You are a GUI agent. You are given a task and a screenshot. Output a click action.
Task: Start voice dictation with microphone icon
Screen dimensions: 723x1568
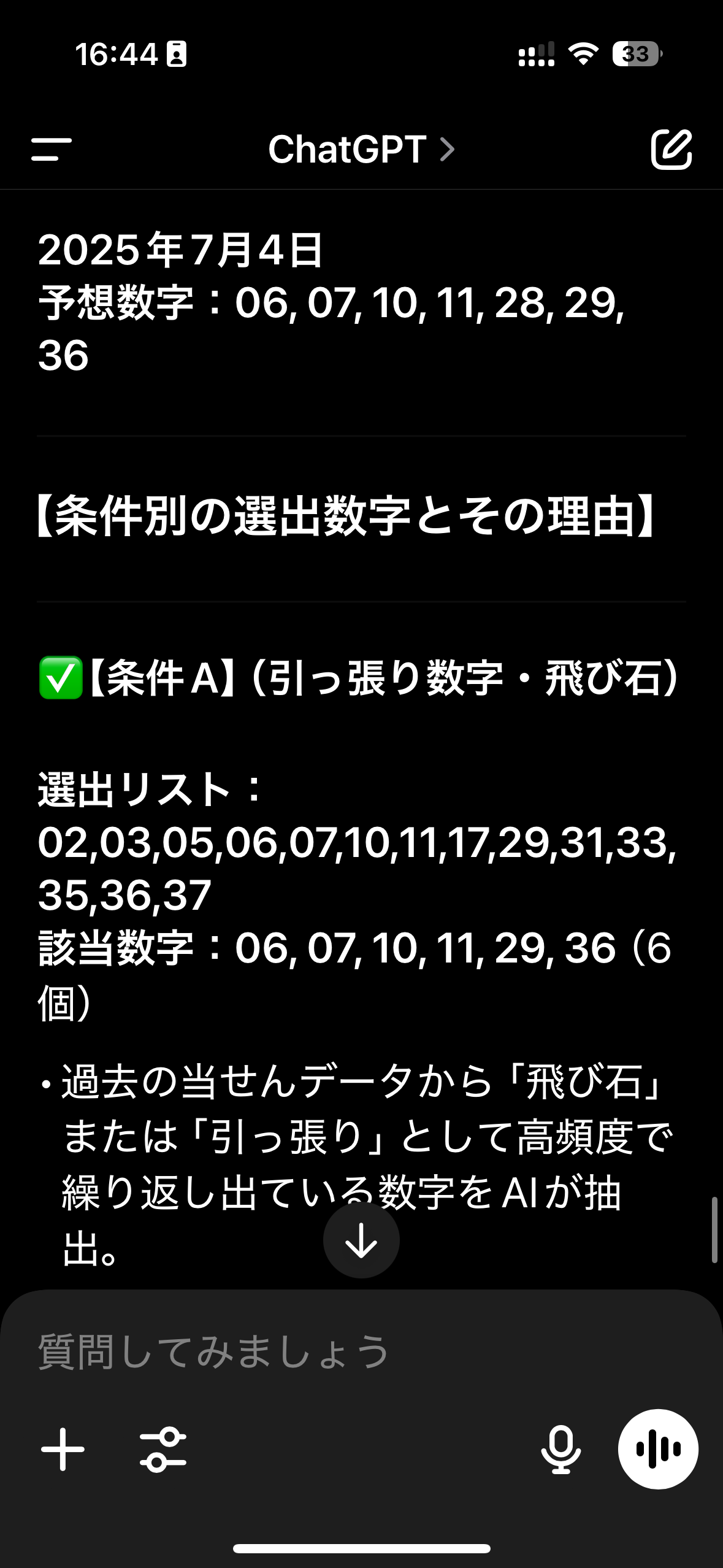point(560,1449)
